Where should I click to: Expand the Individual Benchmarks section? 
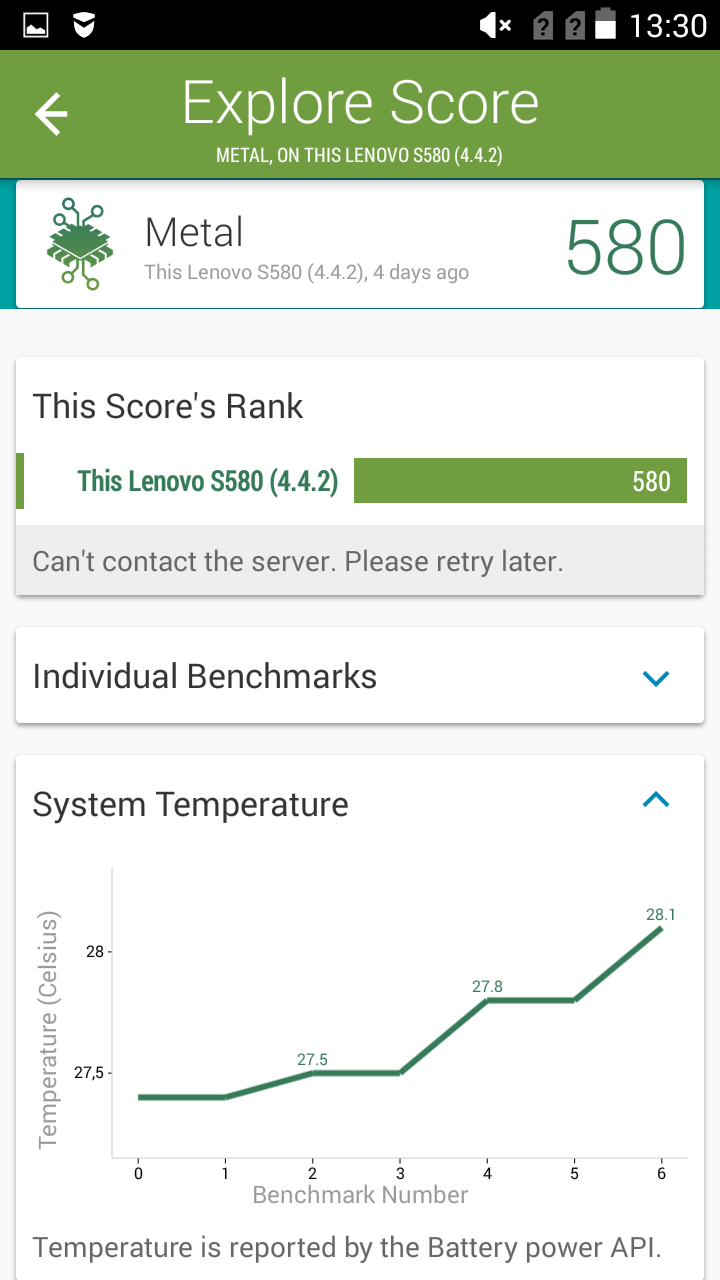click(x=360, y=676)
